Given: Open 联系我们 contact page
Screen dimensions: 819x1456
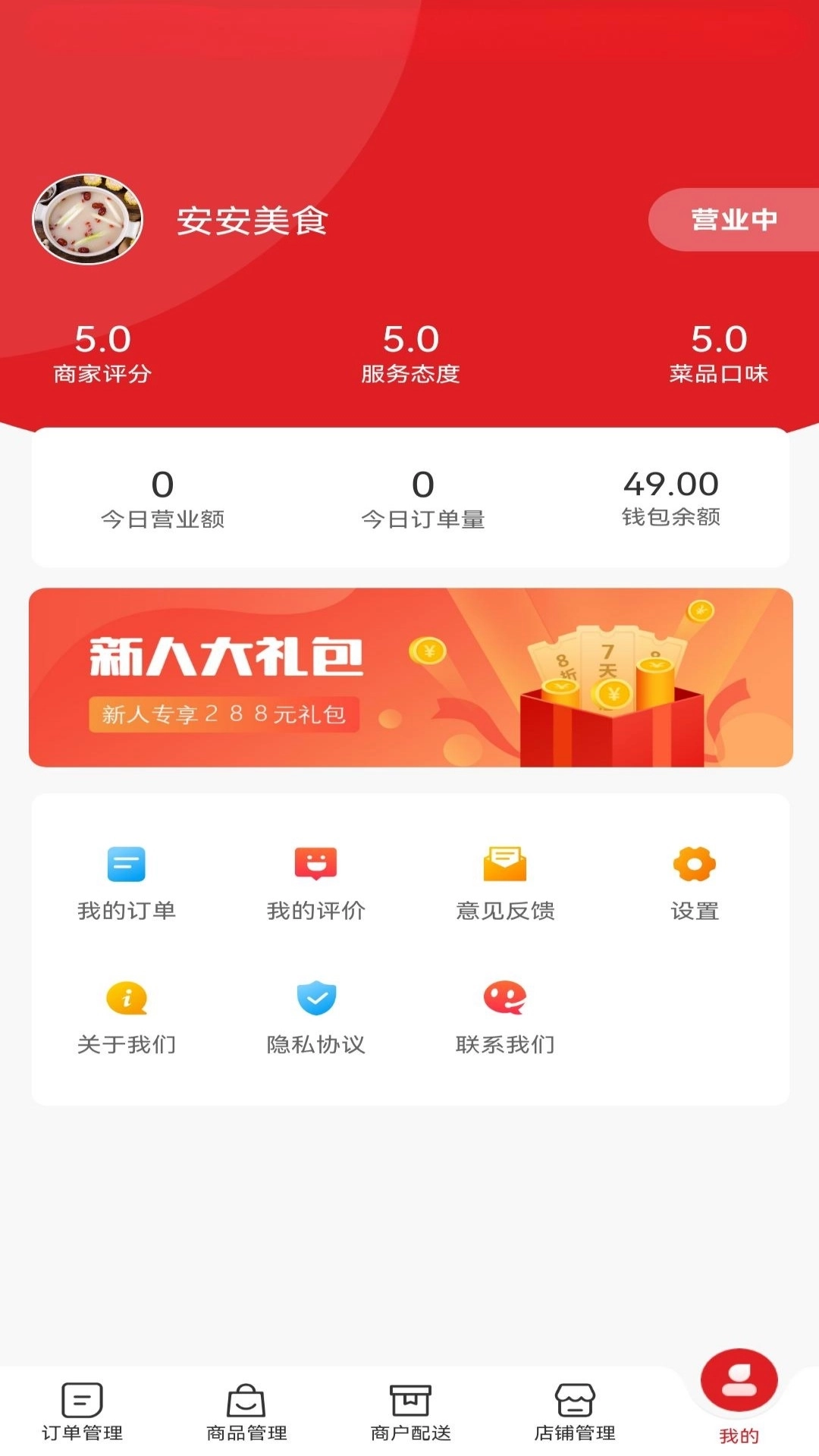Looking at the screenshot, I should [x=505, y=1016].
